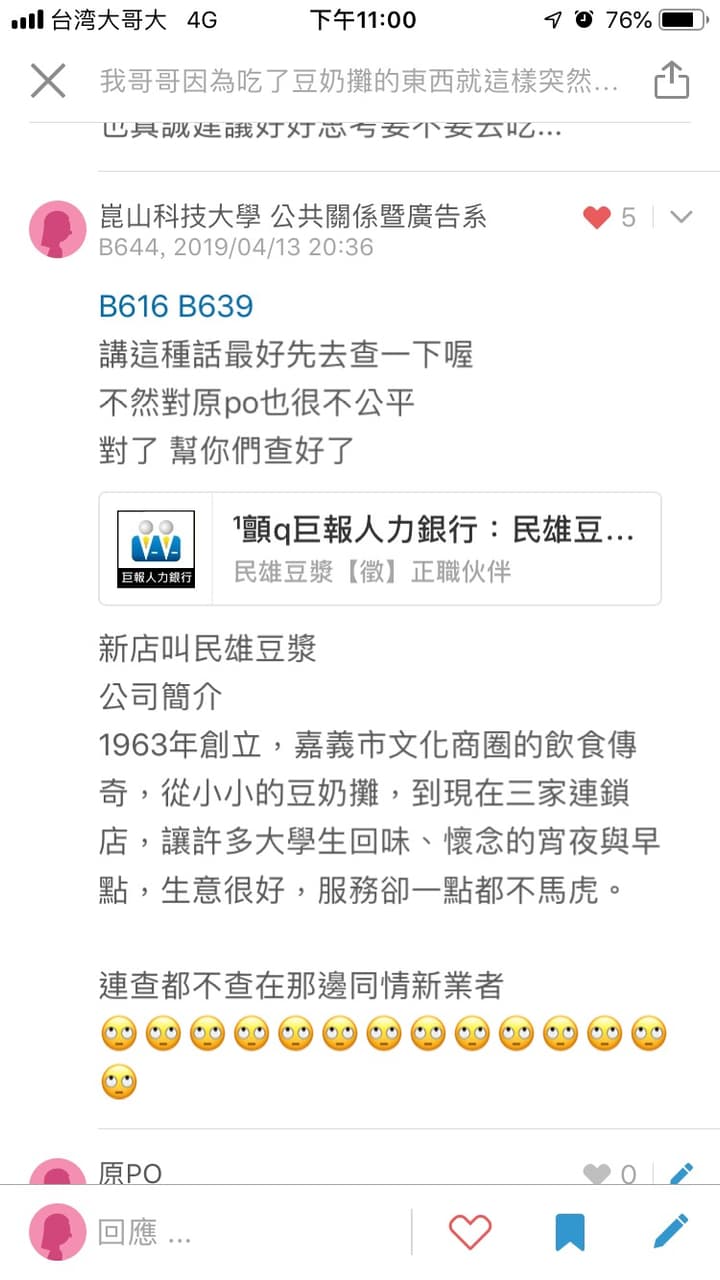Like the post from bottom toolbar heart

pos(470,1232)
